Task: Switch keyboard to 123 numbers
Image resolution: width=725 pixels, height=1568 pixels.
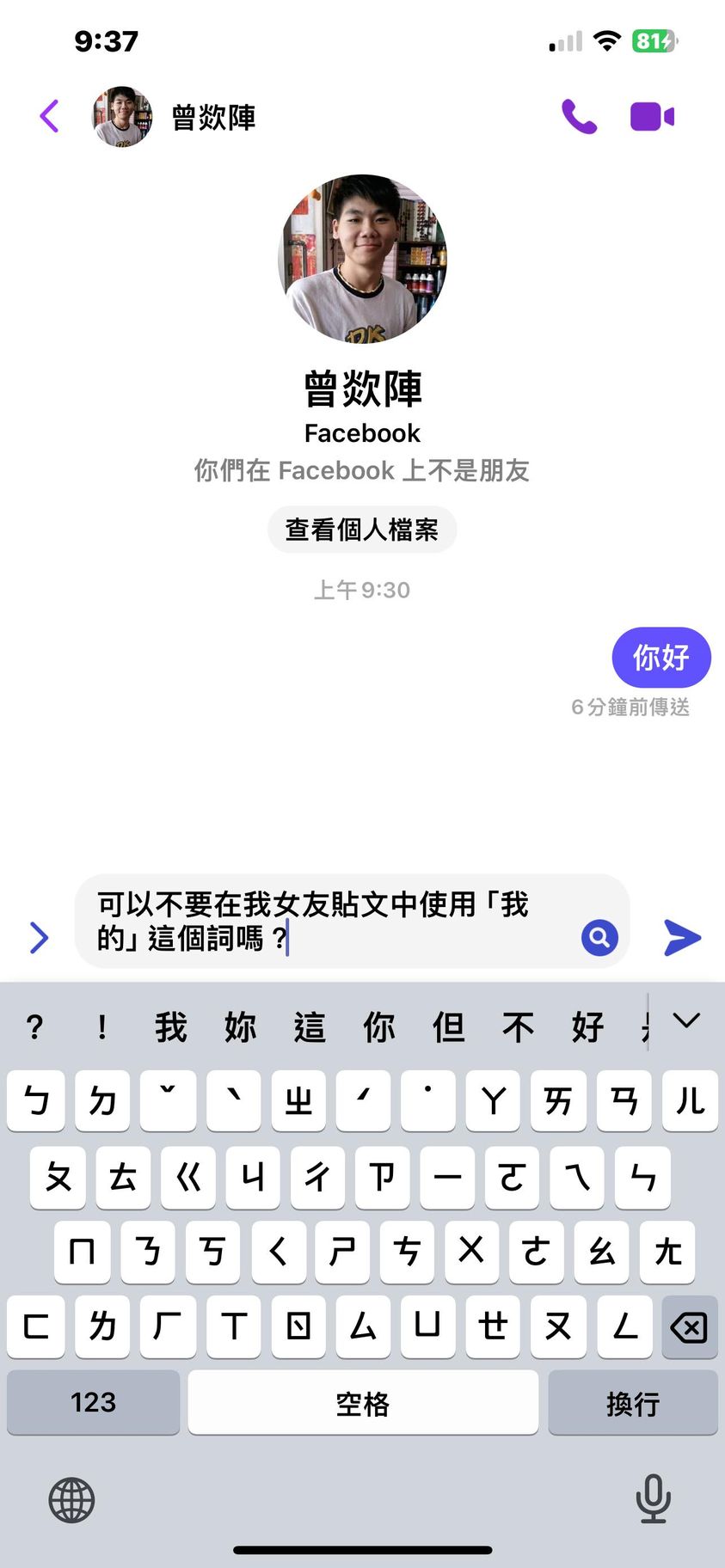Action: pos(93,1402)
